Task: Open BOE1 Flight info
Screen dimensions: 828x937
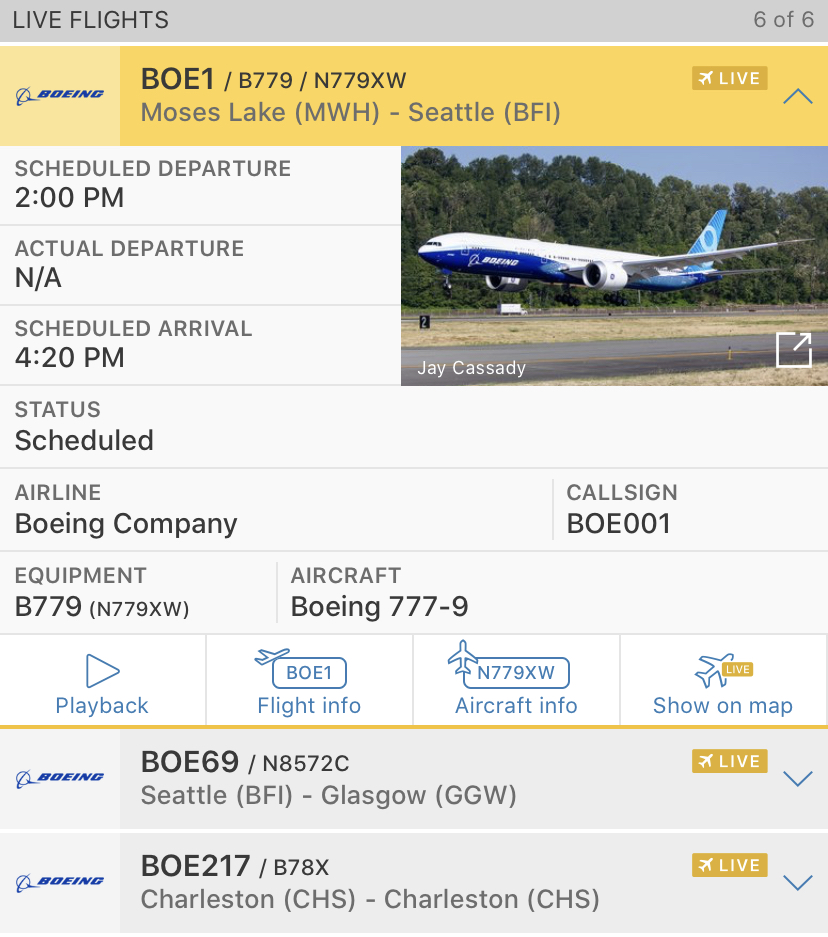Action: coord(309,682)
